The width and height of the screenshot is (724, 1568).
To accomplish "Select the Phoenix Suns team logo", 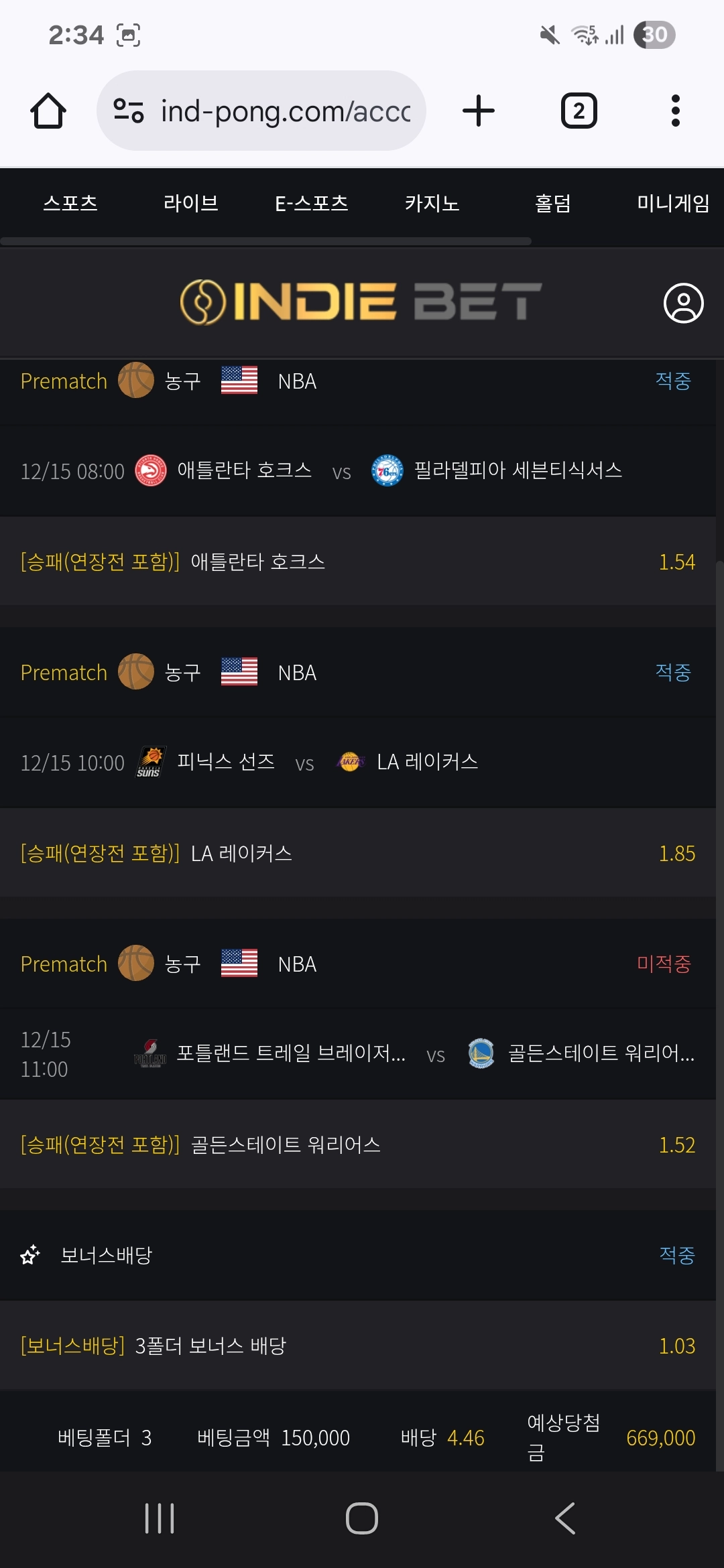I will click(x=150, y=763).
